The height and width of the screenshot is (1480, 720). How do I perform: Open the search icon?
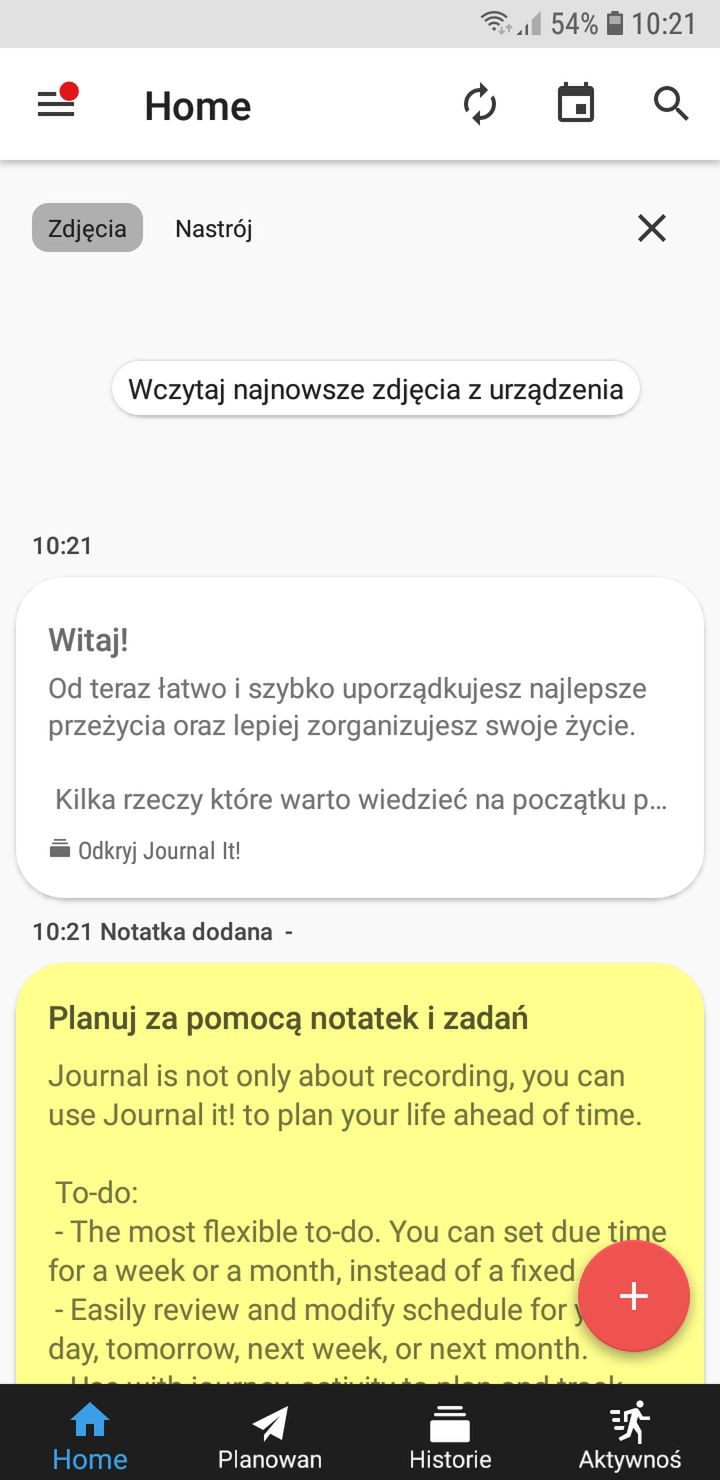coord(671,104)
